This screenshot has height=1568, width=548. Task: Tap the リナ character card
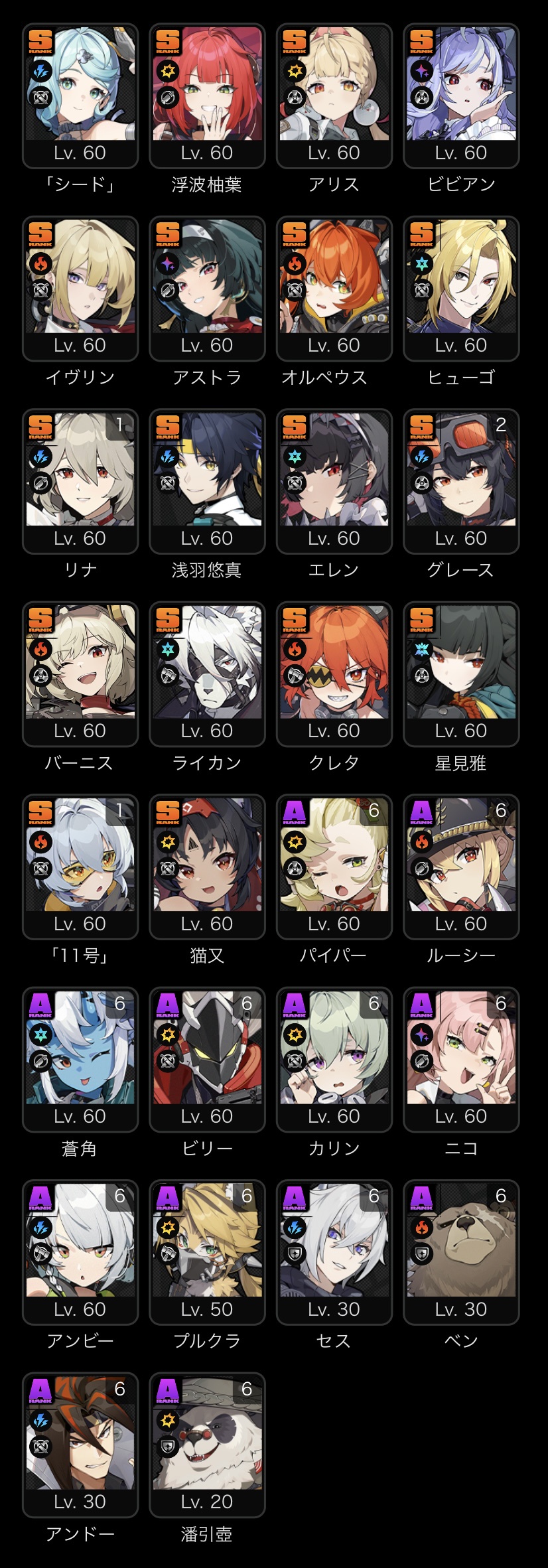pos(80,481)
